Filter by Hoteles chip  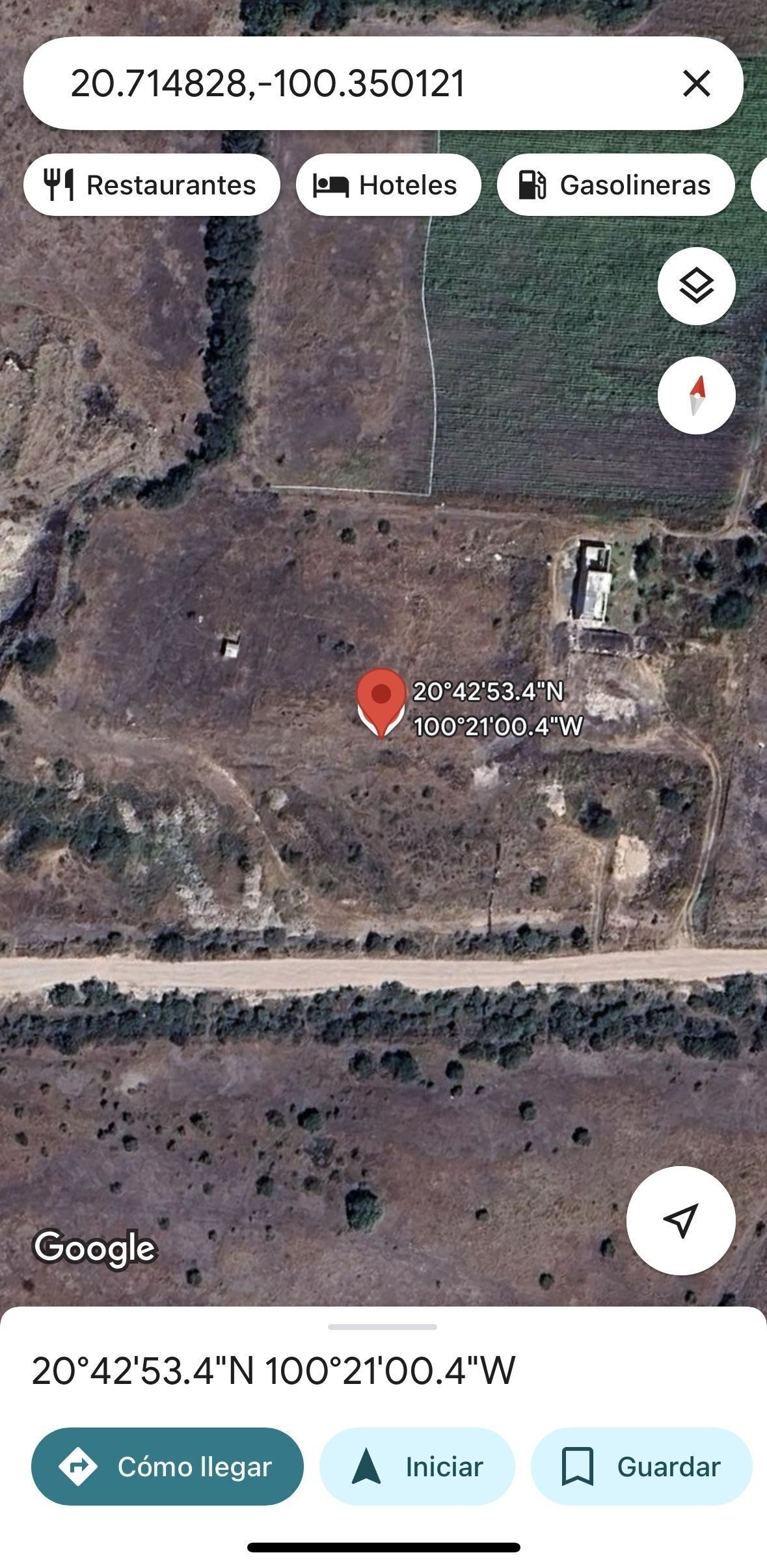tap(388, 185)
